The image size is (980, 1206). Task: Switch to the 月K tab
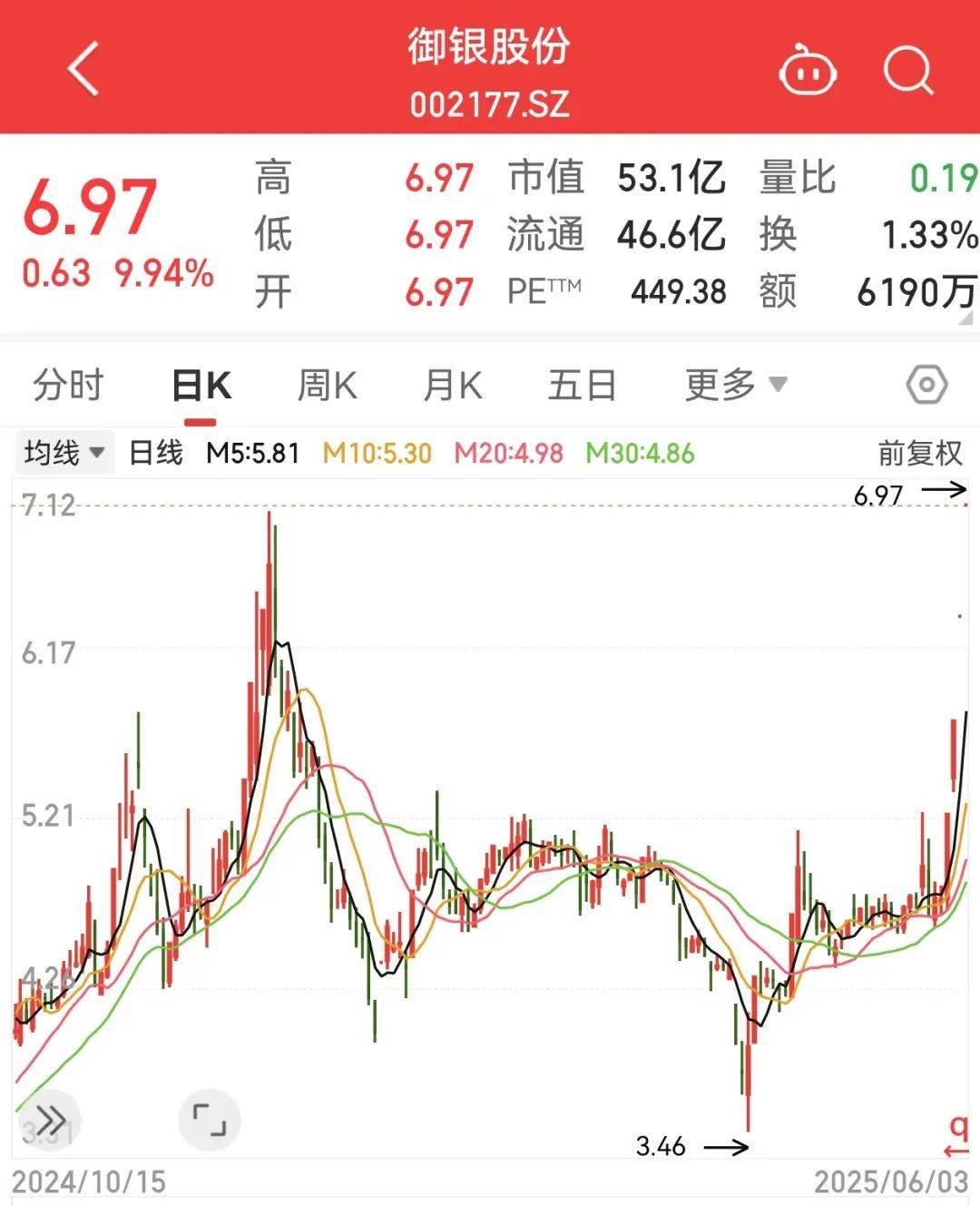tap(453, 386)
